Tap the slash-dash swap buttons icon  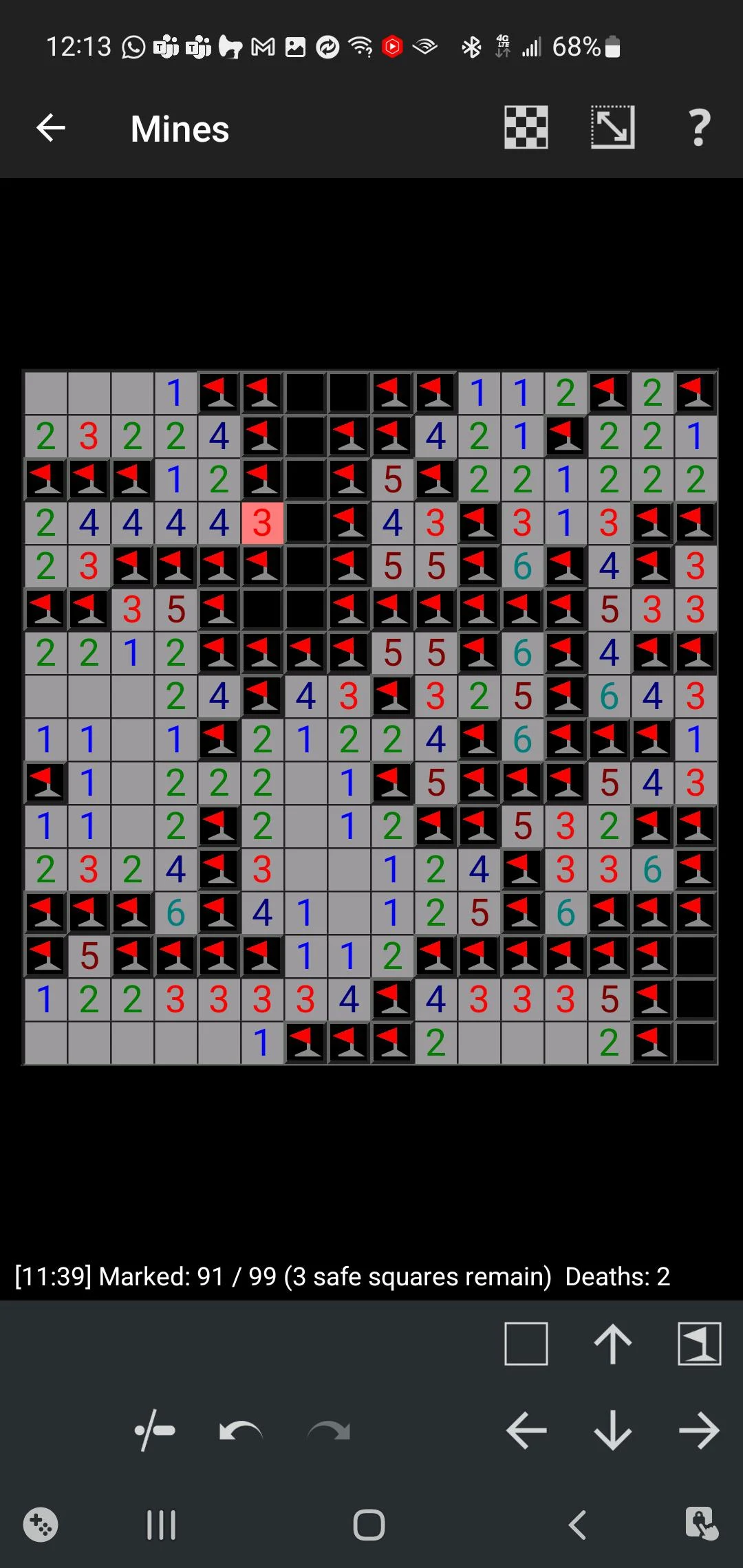pos(155,1431)
